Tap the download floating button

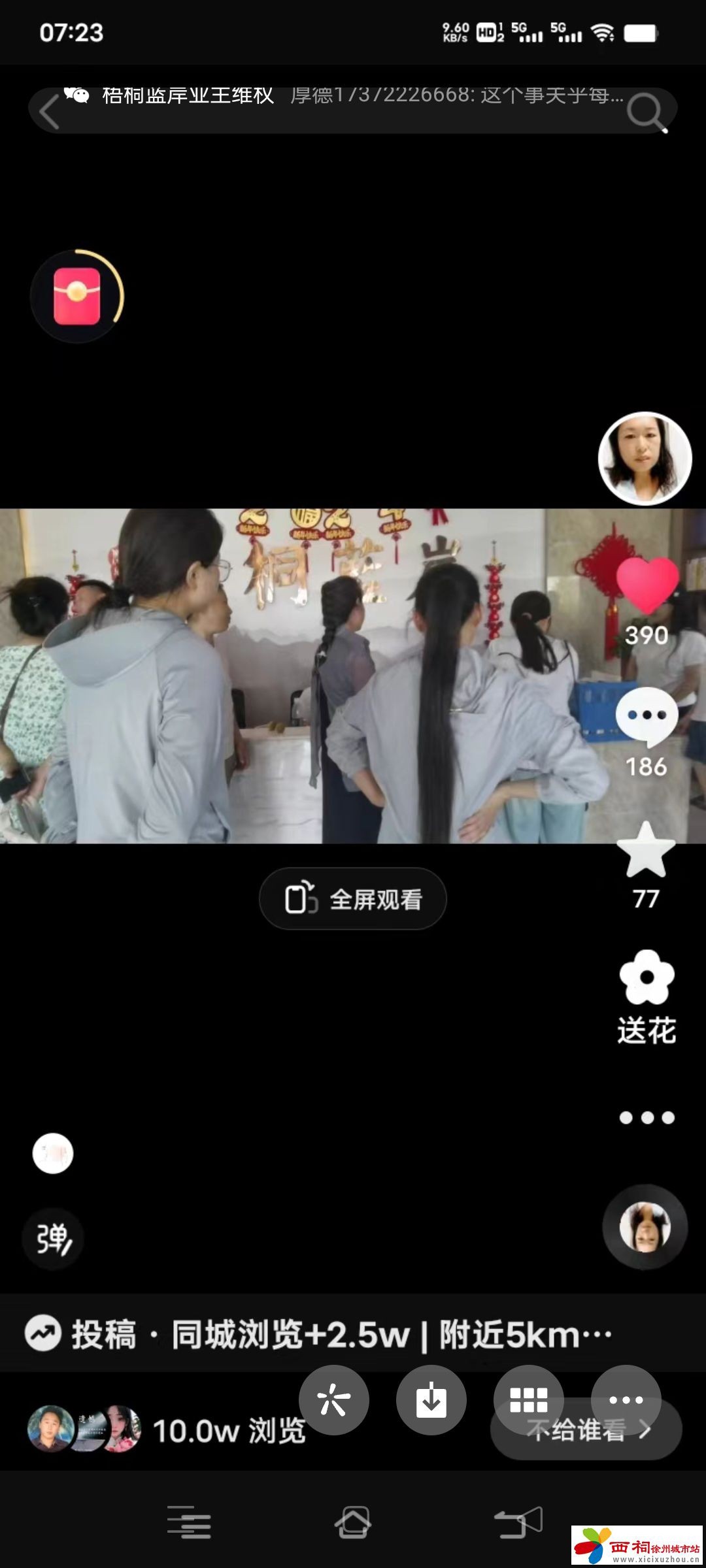(431, 1400)
